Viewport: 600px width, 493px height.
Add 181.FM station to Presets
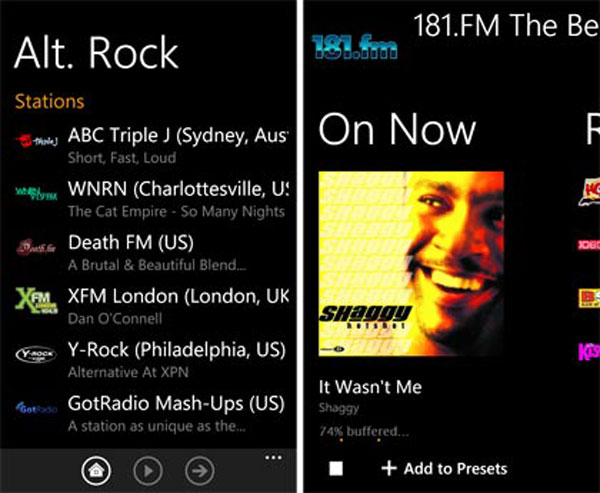click(x=444, y=468)
